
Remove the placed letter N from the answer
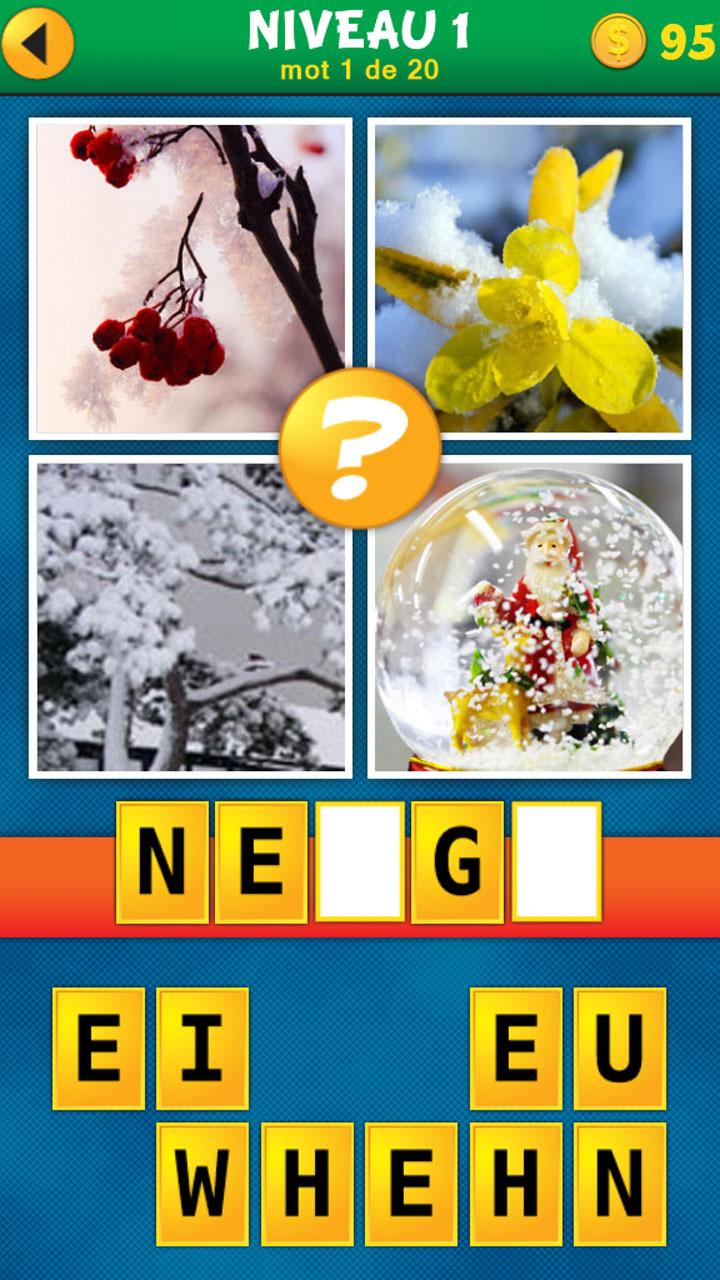162,862
